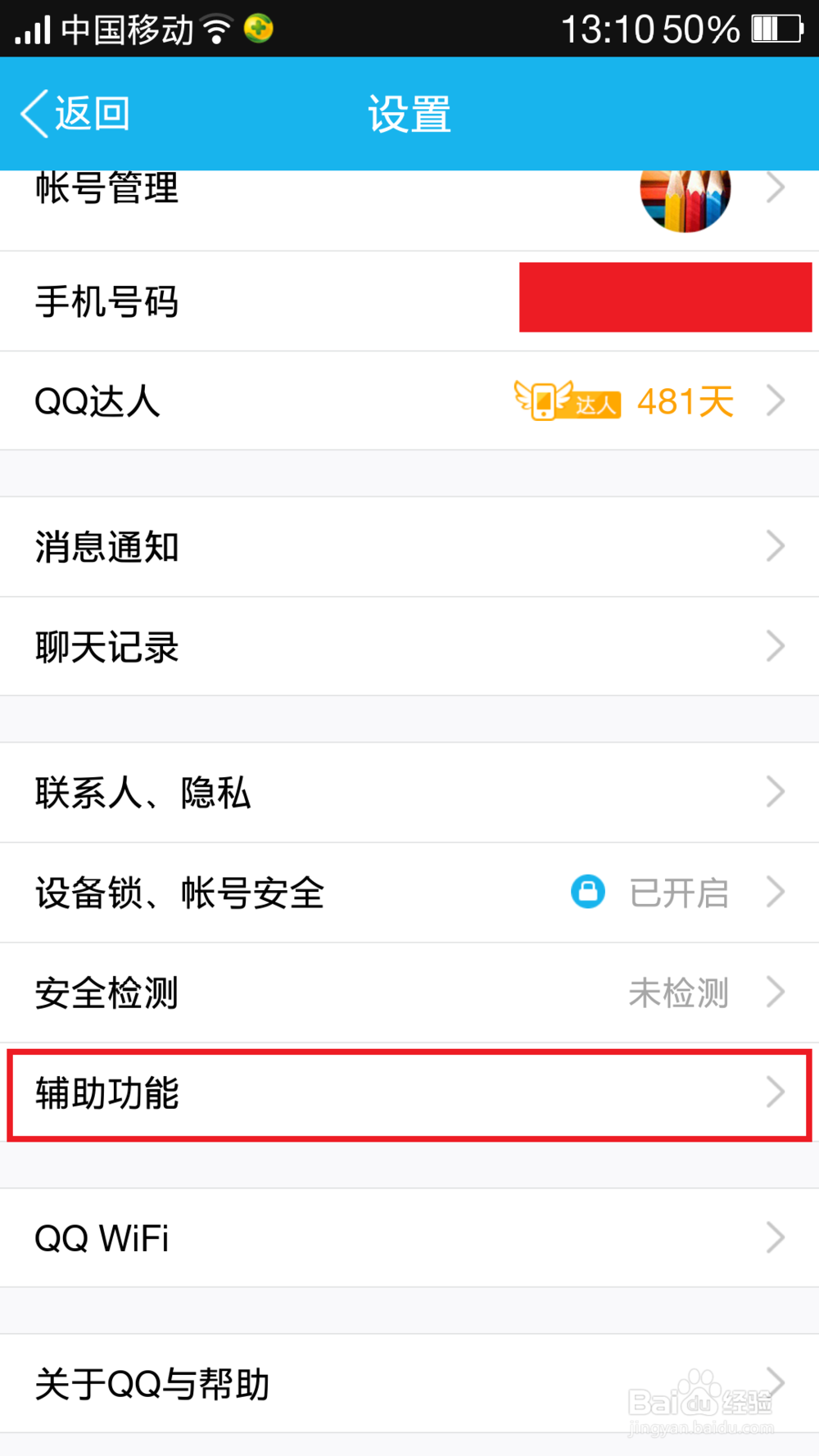The width and height of the screenshot is (819, 1456).
Task: Expand 联系人、隐私 with its chevron
Action: [x=773, y=792]
